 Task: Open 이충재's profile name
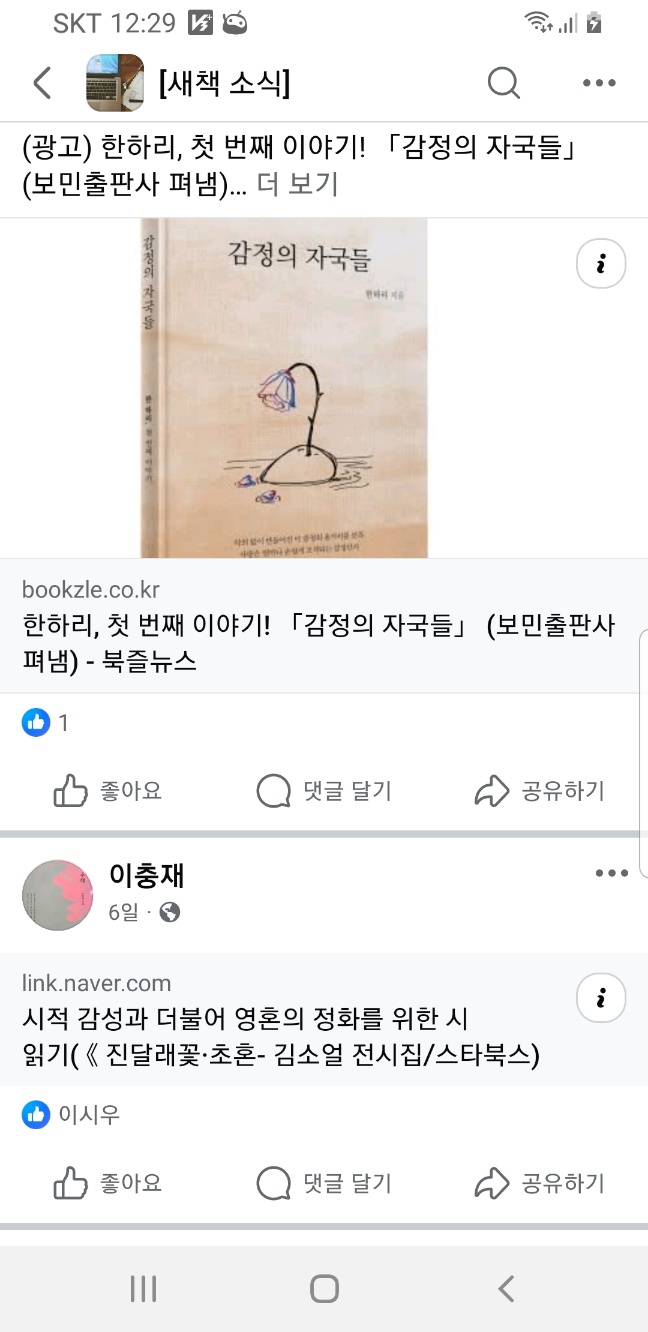(x=147, y=876)
